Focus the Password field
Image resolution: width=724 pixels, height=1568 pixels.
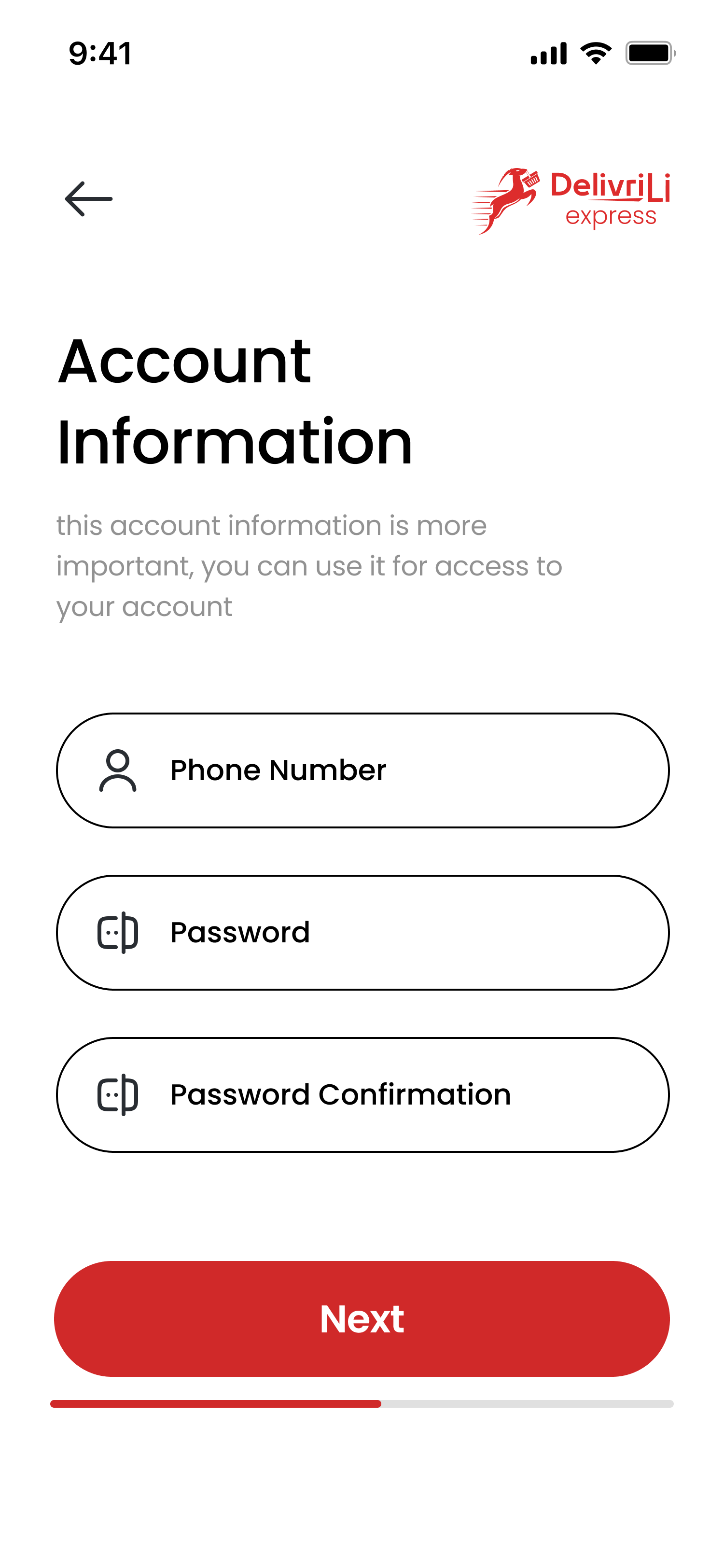362,933
